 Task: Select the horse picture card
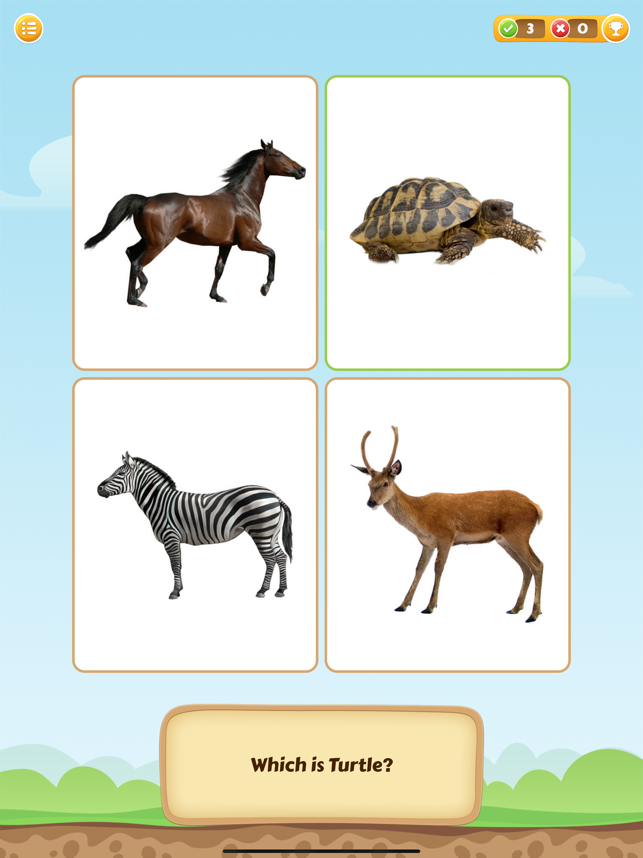(195, 223)
